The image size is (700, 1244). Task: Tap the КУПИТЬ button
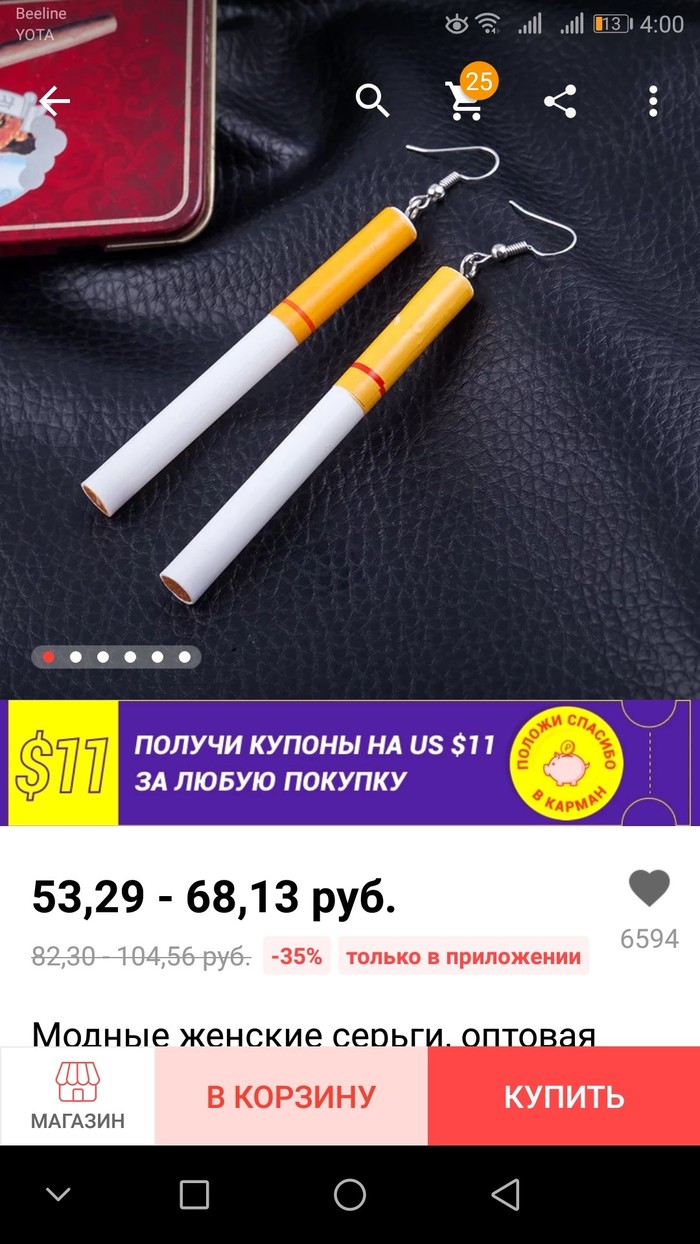564,1096
